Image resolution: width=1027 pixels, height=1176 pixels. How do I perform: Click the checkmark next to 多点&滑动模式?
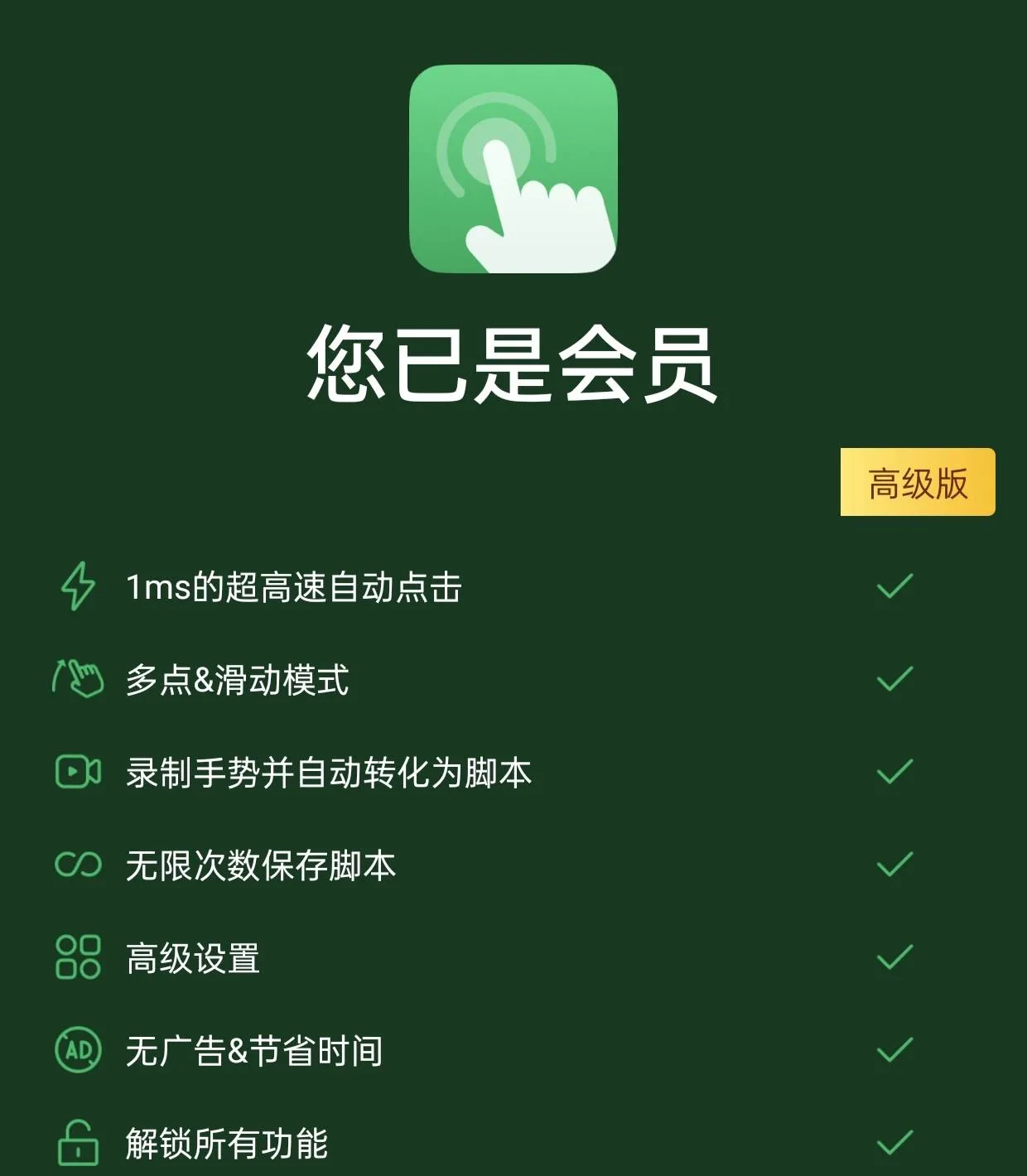(893, 681)
